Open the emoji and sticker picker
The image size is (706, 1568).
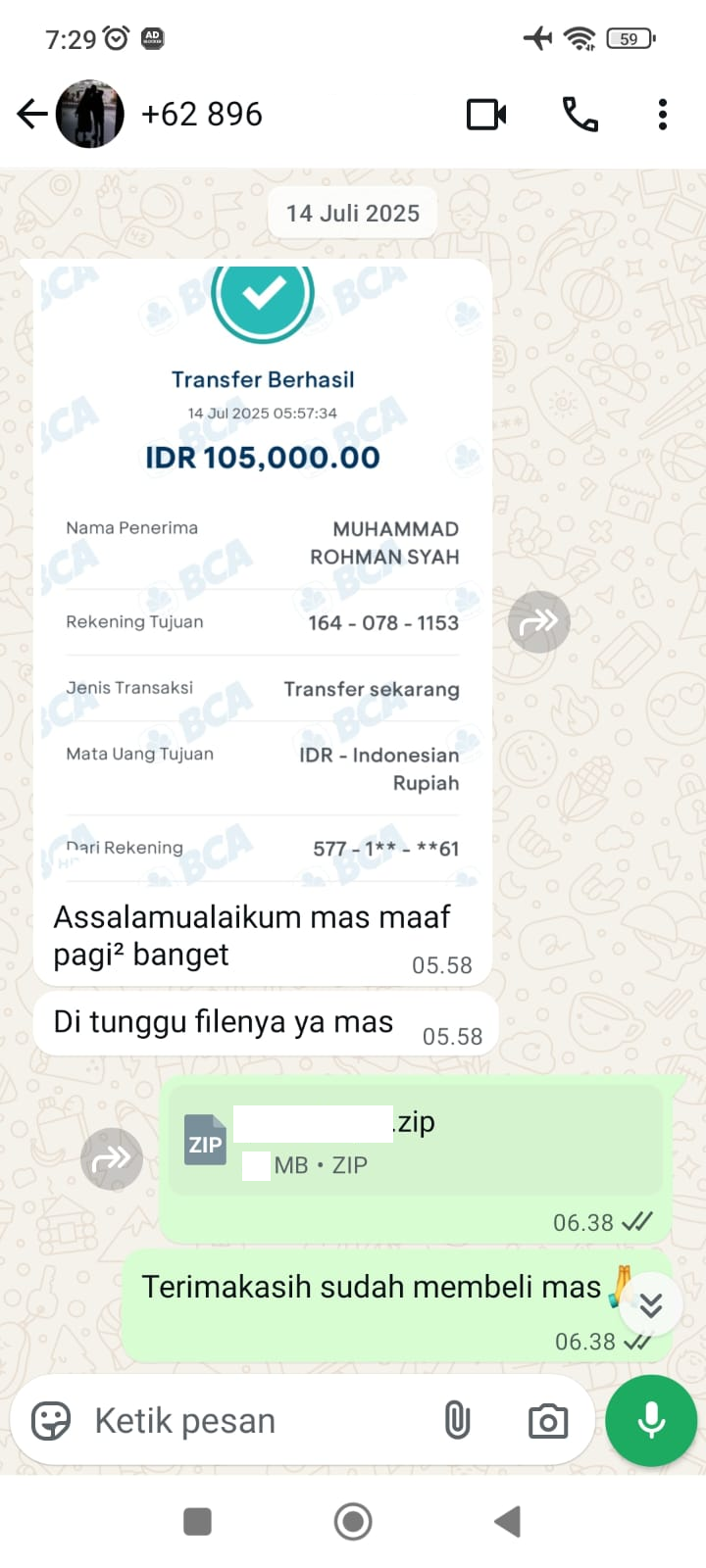click(51, 1420)
